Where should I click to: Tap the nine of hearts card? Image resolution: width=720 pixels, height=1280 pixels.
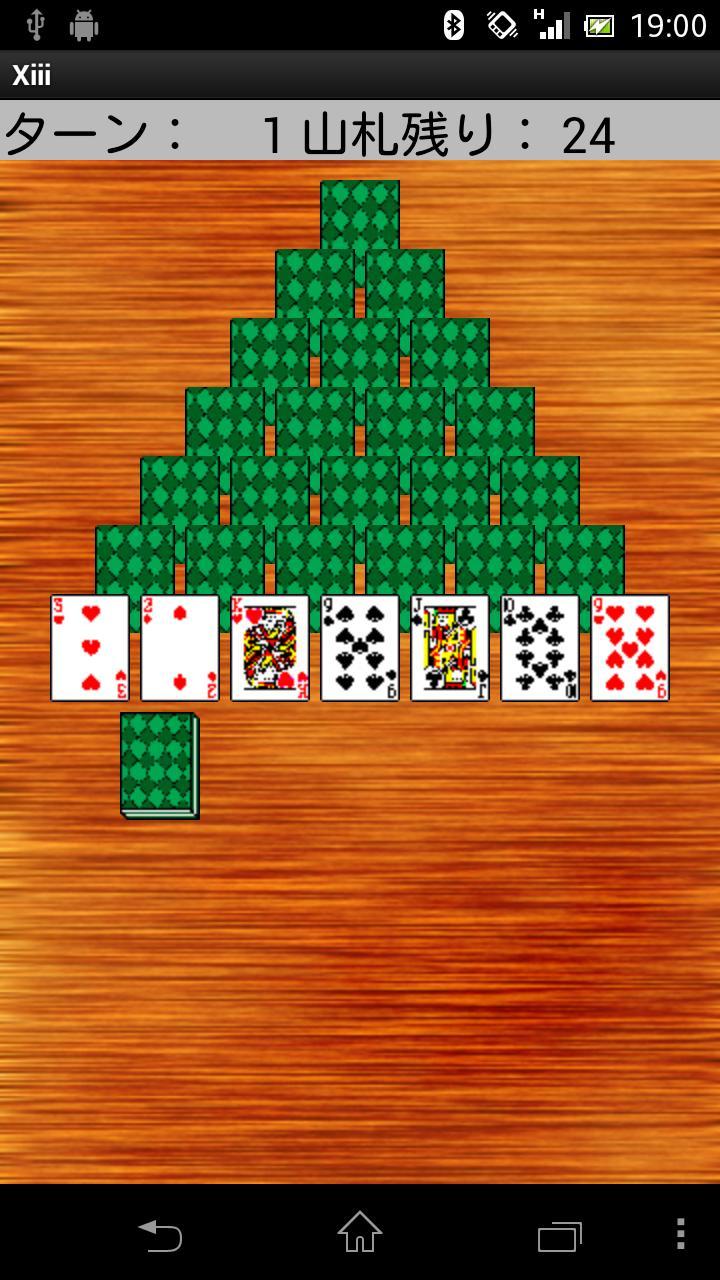(630, 648)
